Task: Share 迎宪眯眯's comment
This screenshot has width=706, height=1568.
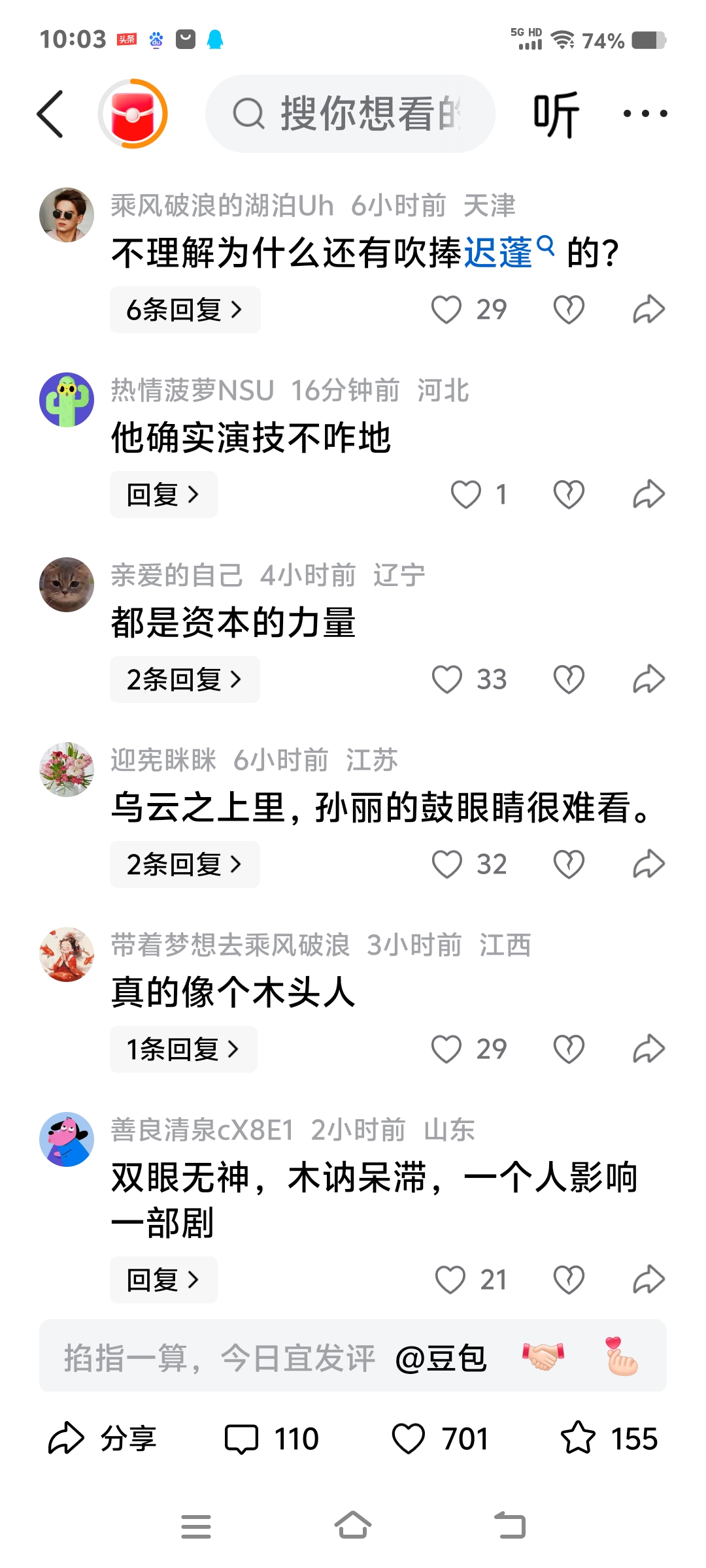Action: click(648, 864)
